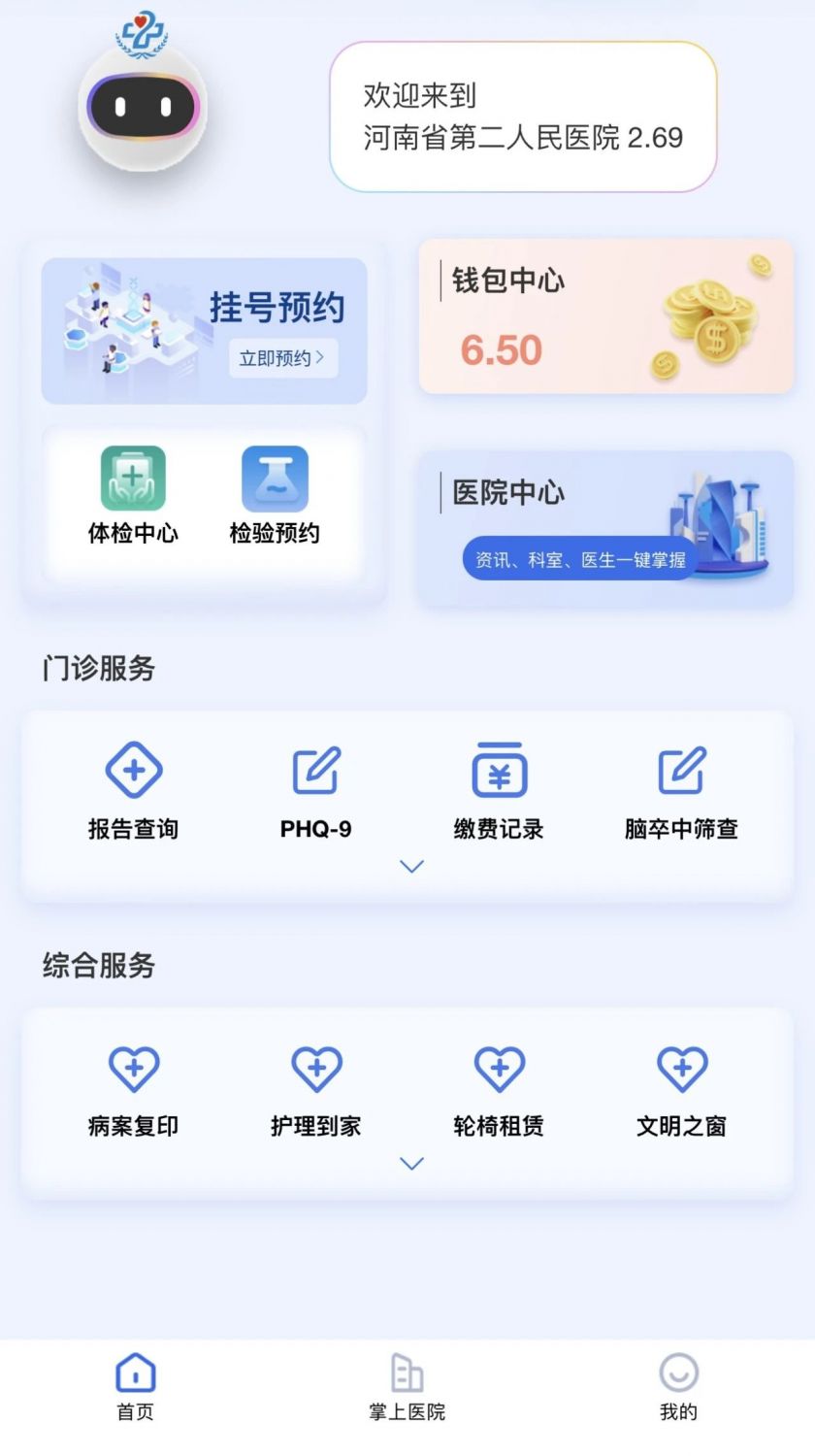Open 体检中心
This screenshot has height=1456, width=815.
[x=134, y=495]
